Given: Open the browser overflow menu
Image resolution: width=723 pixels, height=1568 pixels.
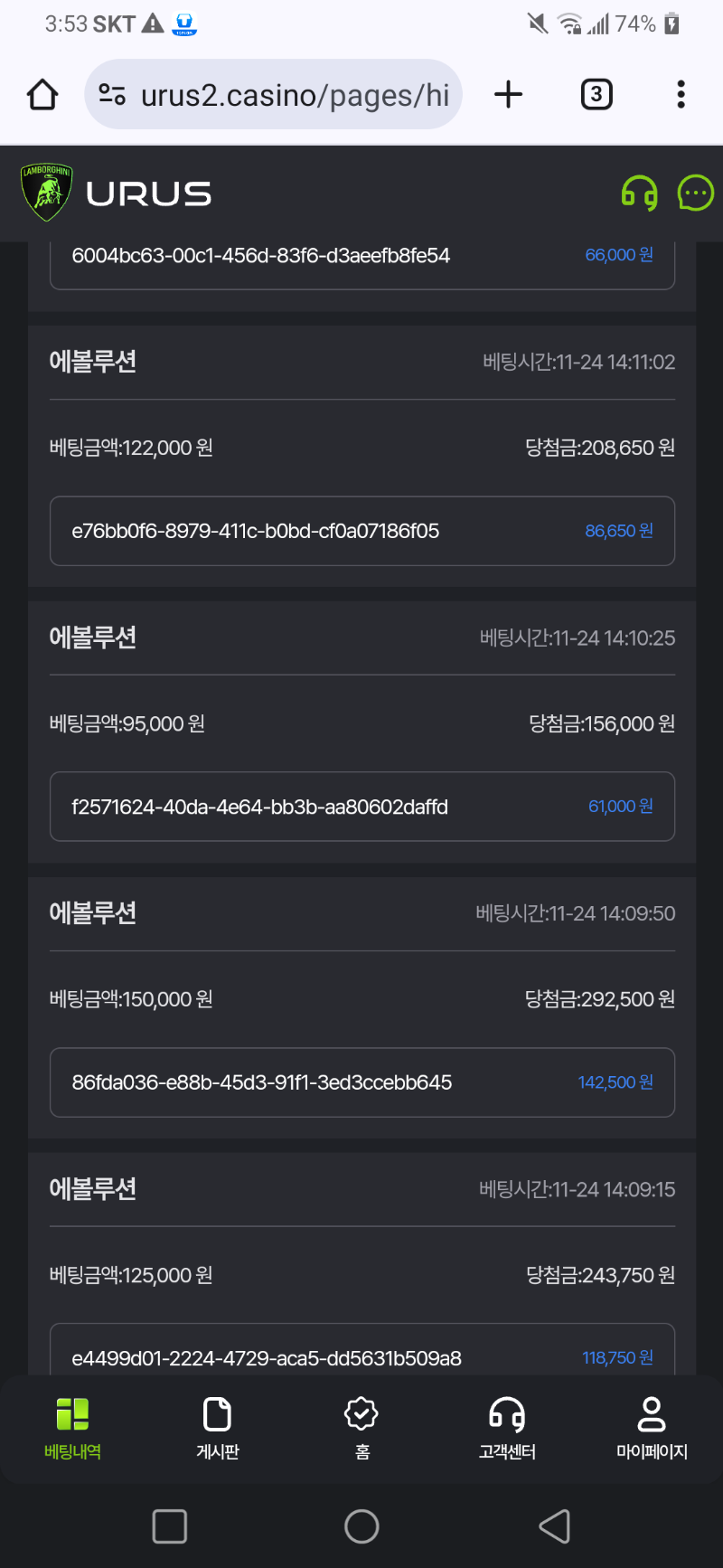Looking at the screenshot, I should [681, 94].
